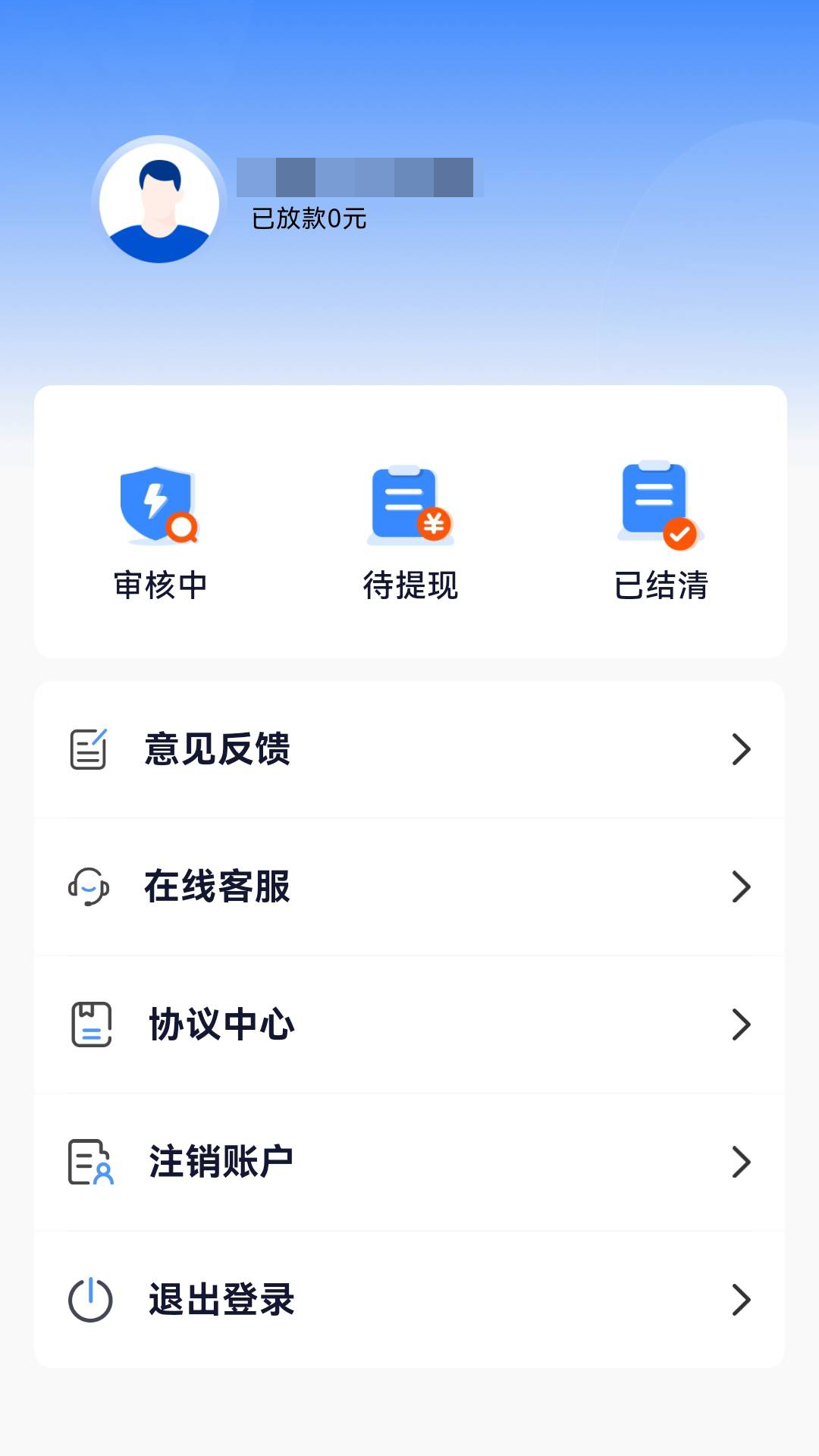This screenshot has width=819, height=1456.
Task: Tap the 已放款0元 loan amount text
Action: point(307,219)
